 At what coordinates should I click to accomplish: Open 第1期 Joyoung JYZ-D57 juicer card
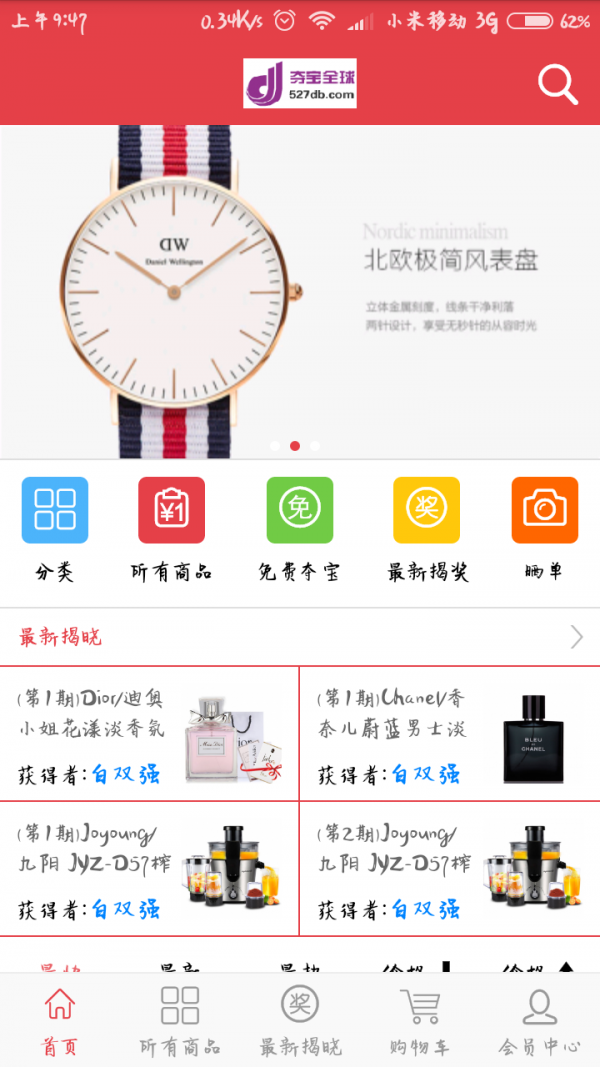tap(150, 868)
